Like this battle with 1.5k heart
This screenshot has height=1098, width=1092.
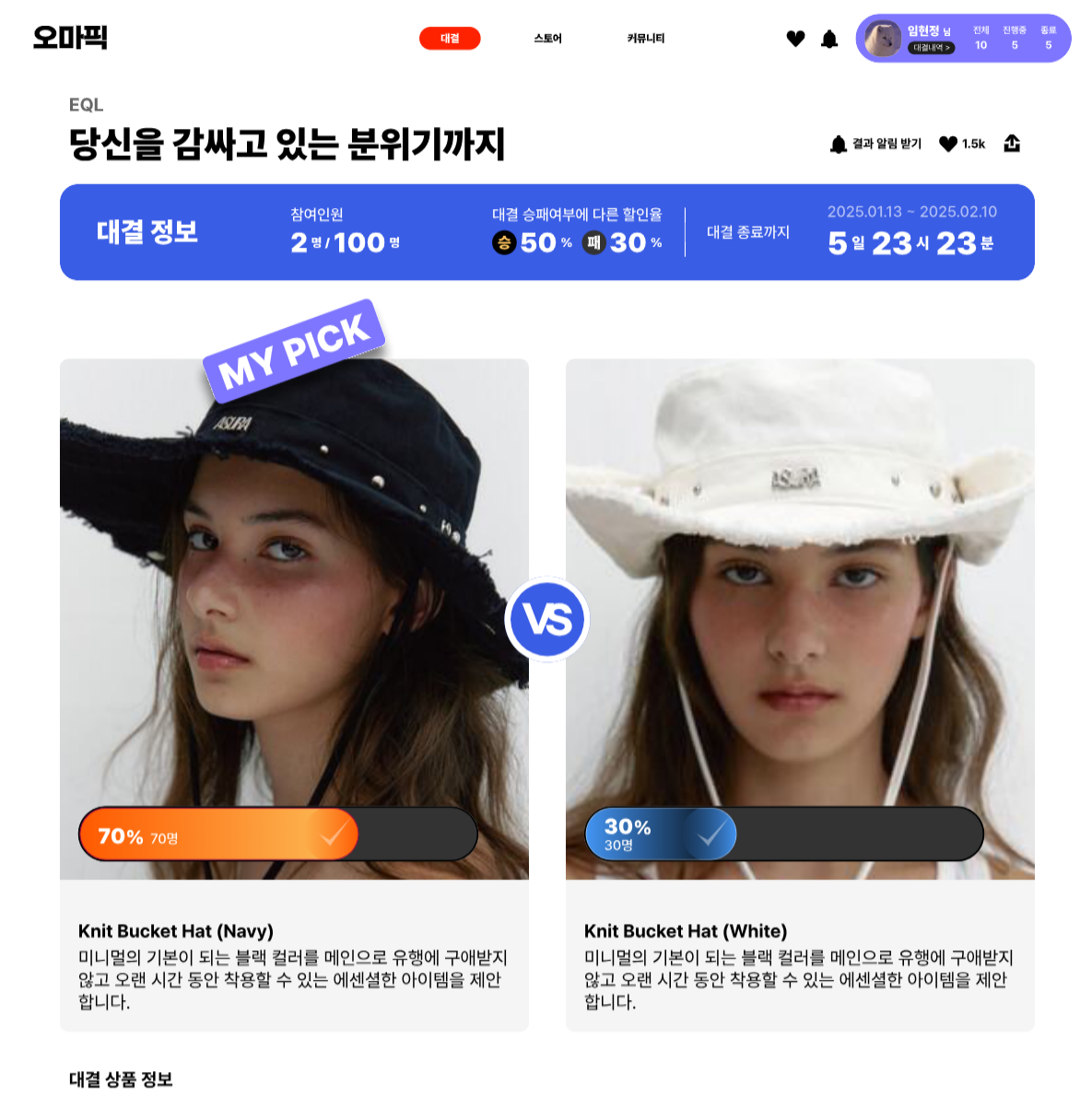[961, 144]
